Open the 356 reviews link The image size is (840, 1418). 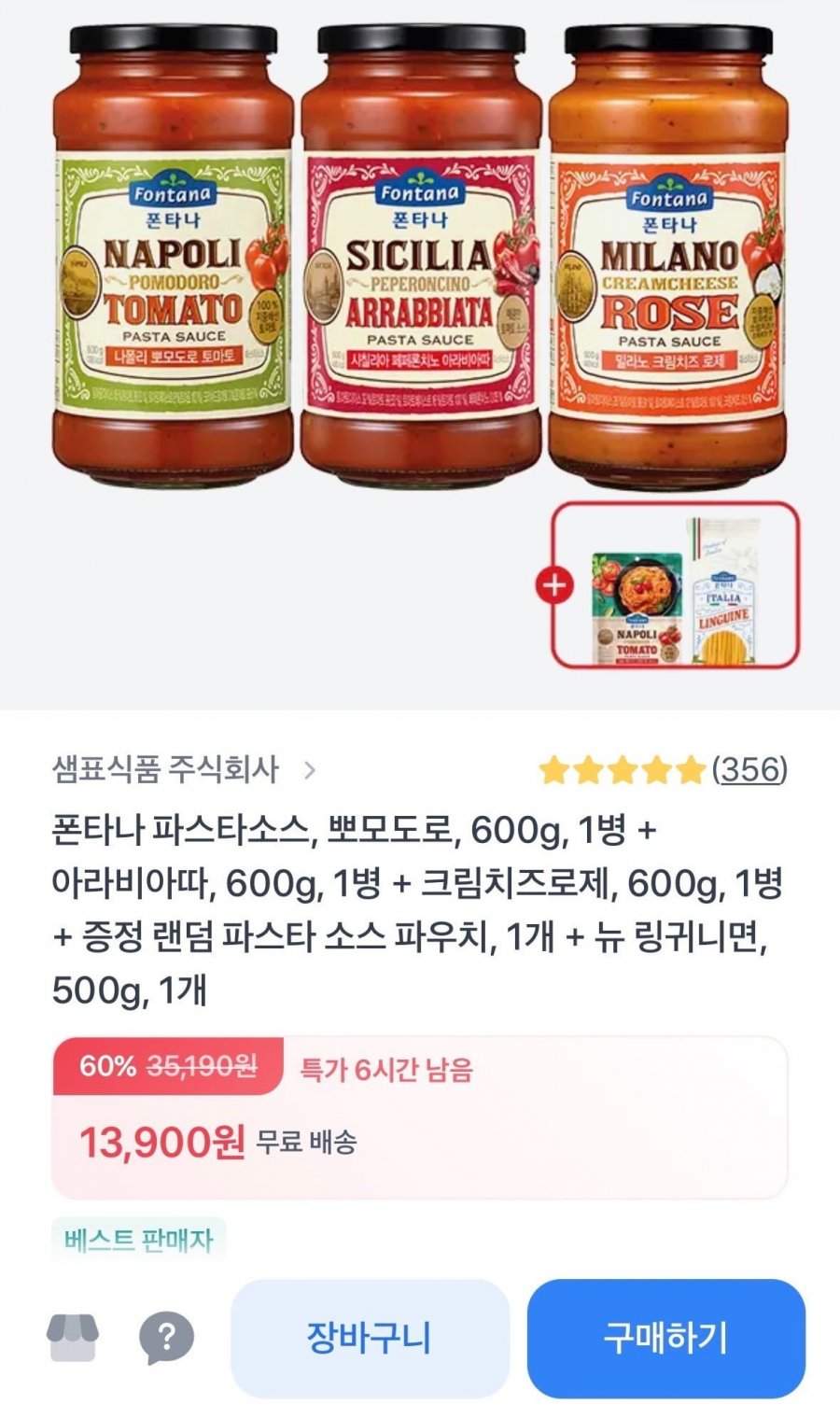[749, 770]
